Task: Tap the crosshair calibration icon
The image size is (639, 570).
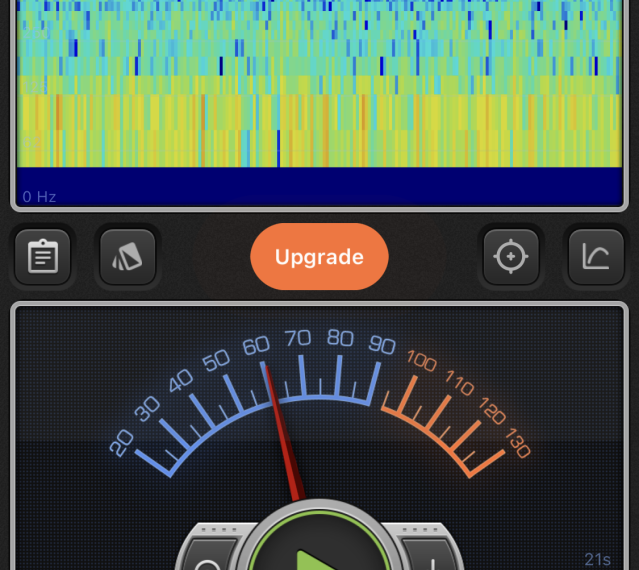Action: pyautogui.click(x=510, y=257)
